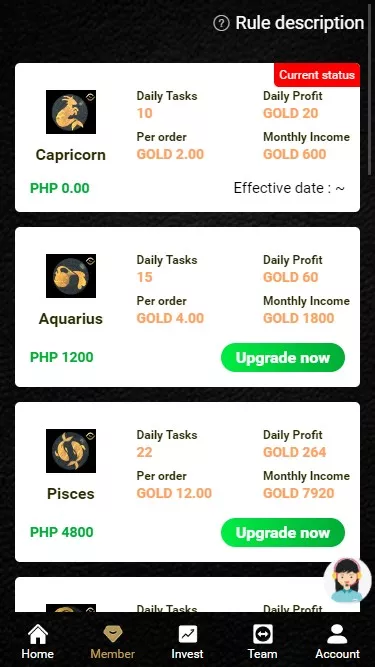
Task: Select the Member tab
Action: [113, 642]
